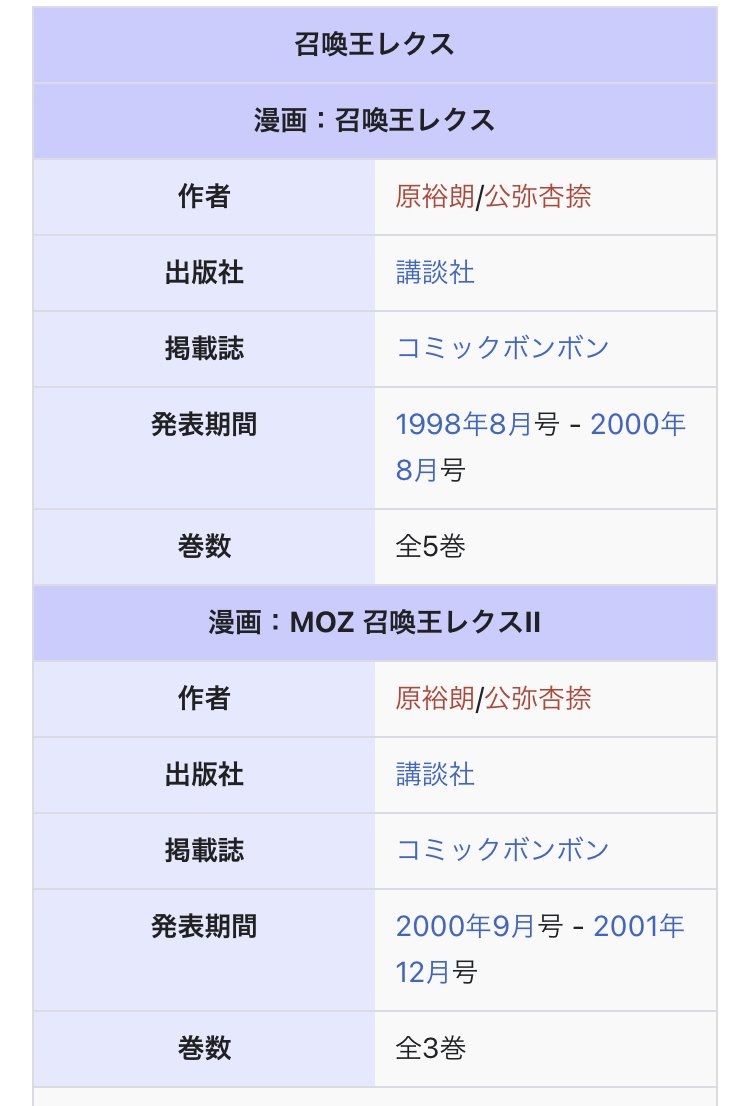Open 講談社 publisher link under 漫画:召喚王レクス
750x1106 pixels.
435,273
